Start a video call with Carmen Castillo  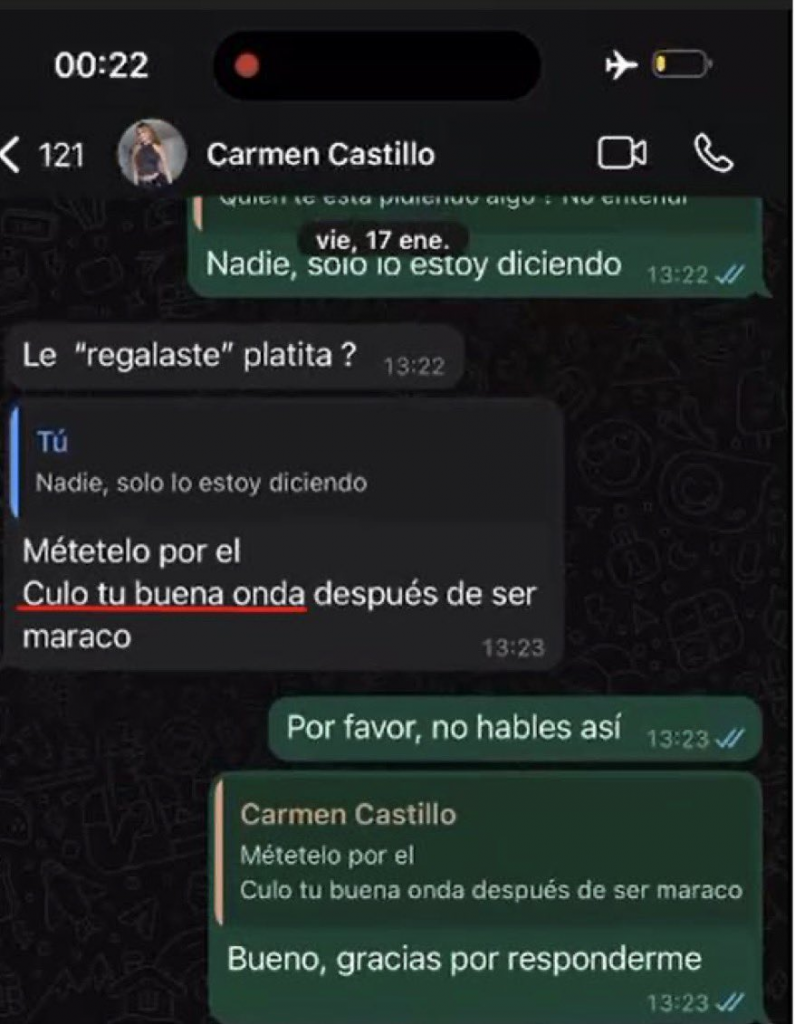pyautogui.click(x=621, y=154)
